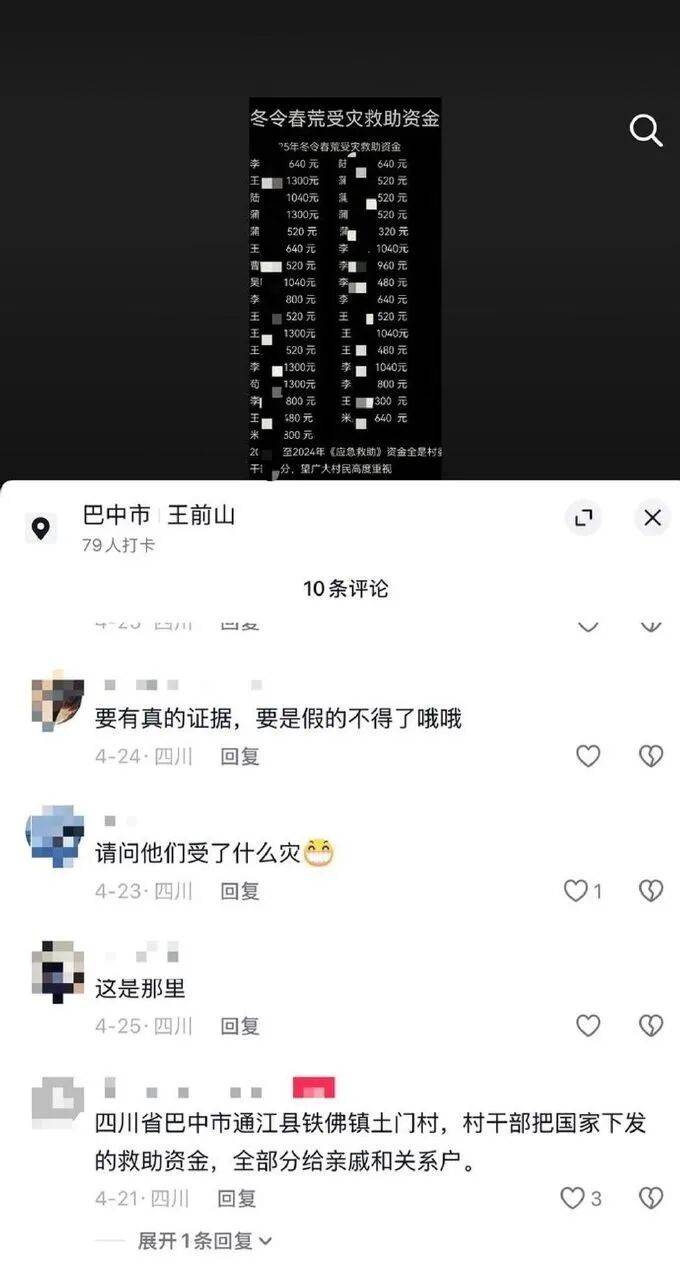Dislike the comment 请问他们受了什么灾
This screenshot has width=680, height=1277.
[x=651, y=890]
